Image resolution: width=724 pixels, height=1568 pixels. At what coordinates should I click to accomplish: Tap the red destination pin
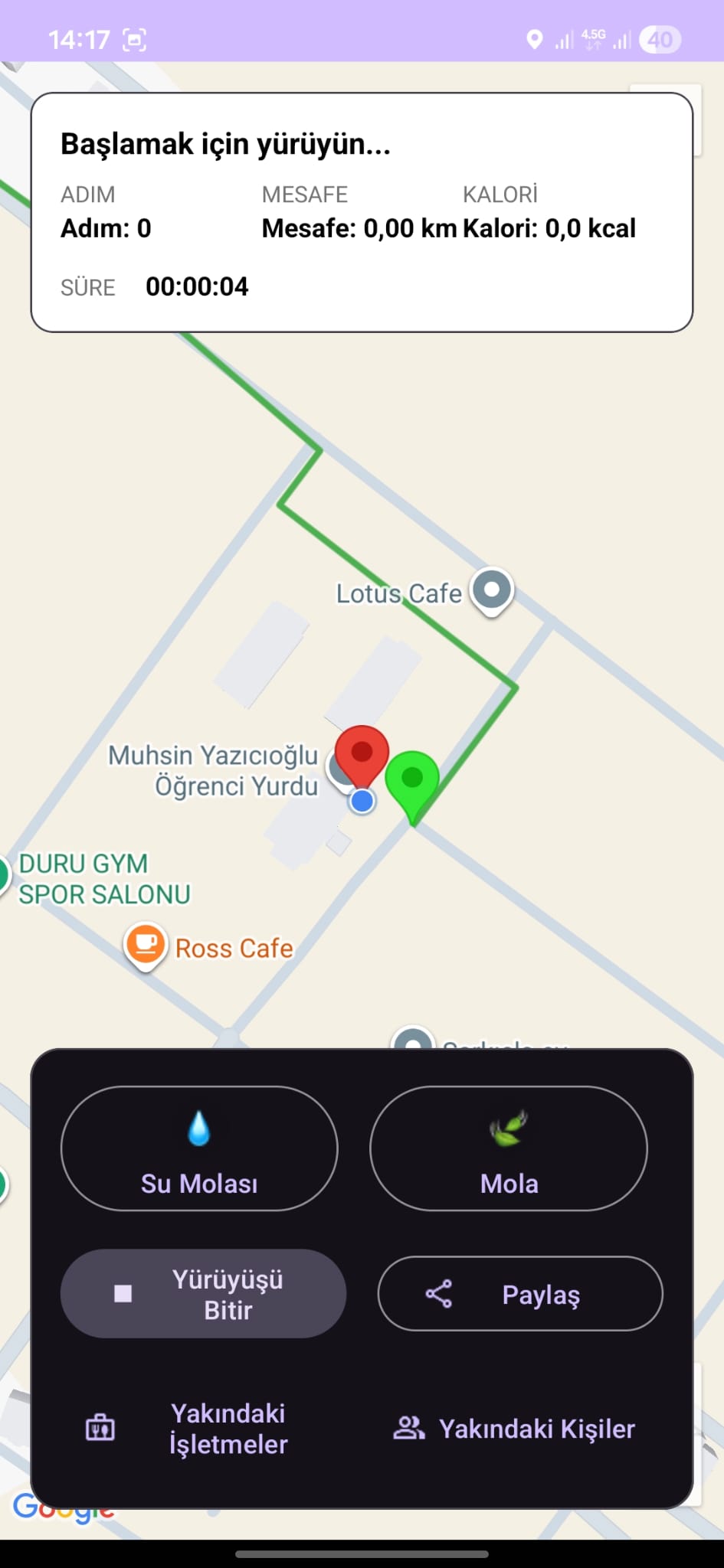tap(362, 755)
